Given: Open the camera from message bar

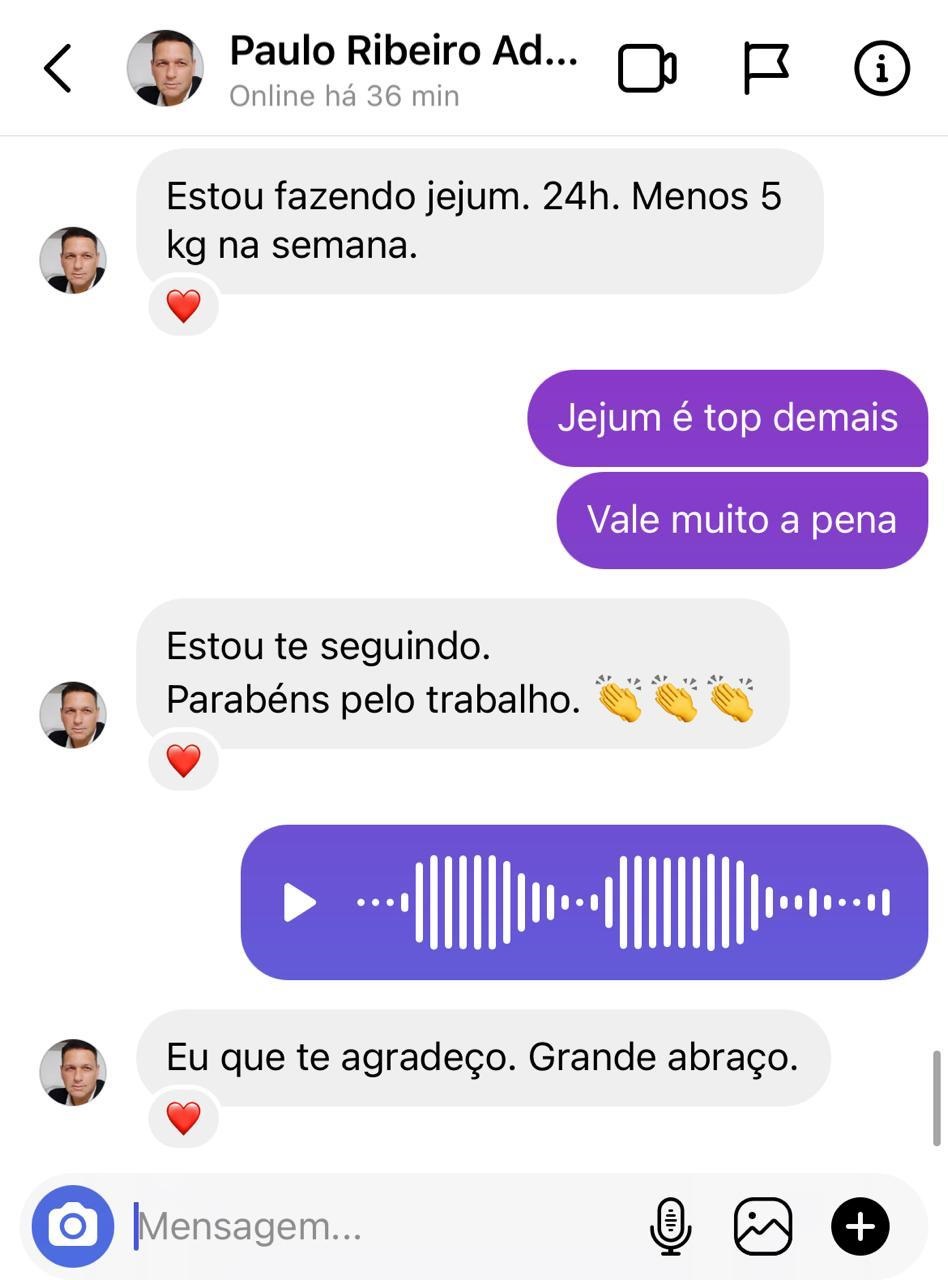Looking at the screenshot, I should 72,1226.
